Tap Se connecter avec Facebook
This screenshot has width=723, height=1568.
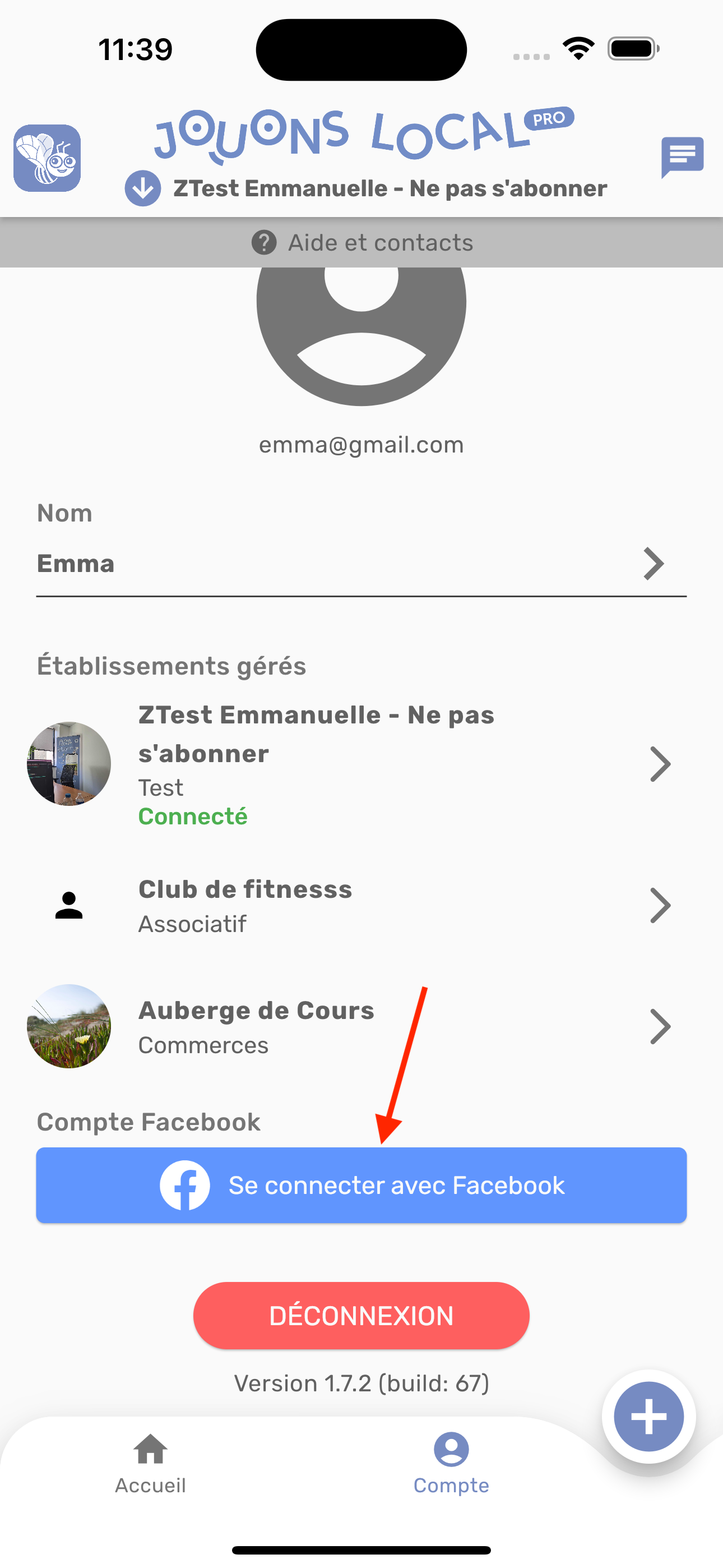point(361,1185)
